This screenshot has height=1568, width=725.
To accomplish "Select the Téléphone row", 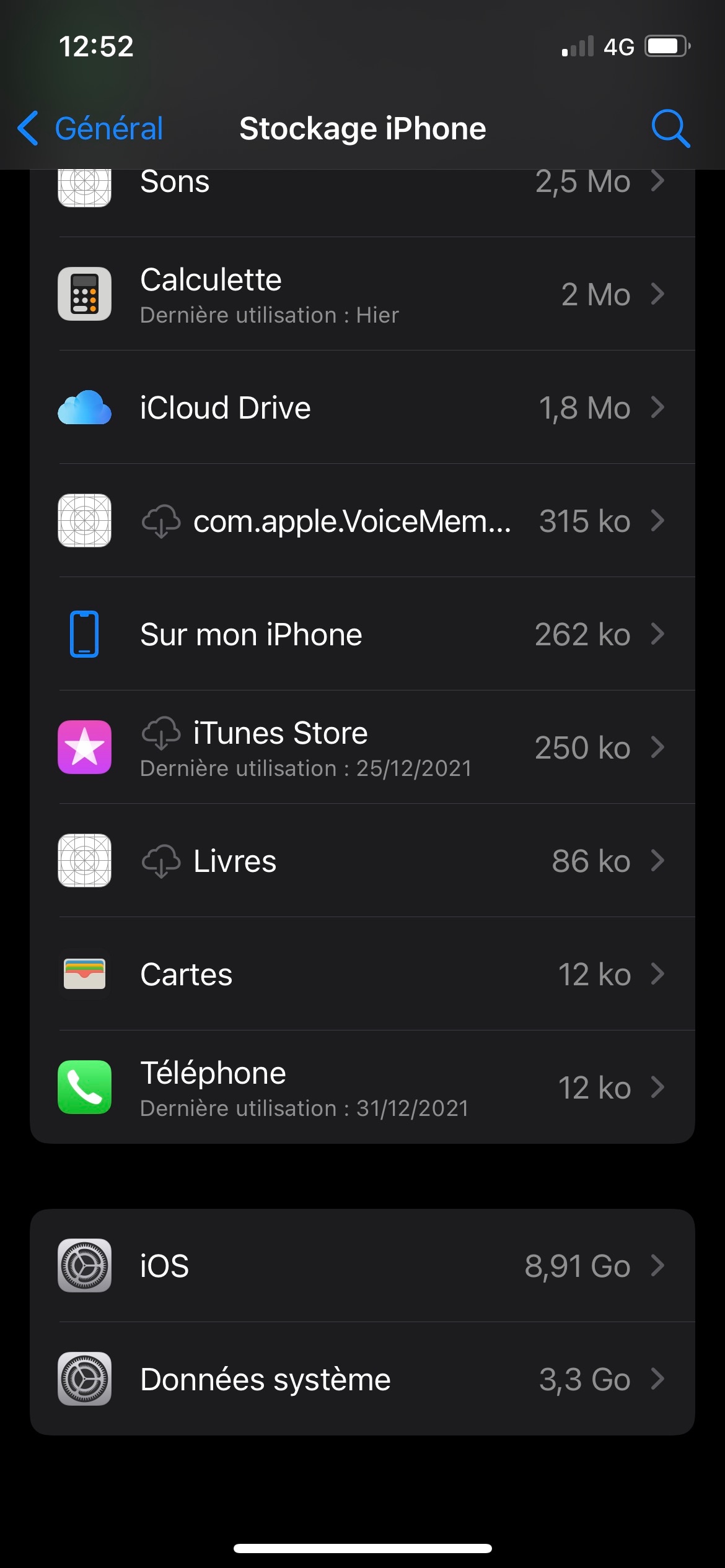I will 362,1087.
